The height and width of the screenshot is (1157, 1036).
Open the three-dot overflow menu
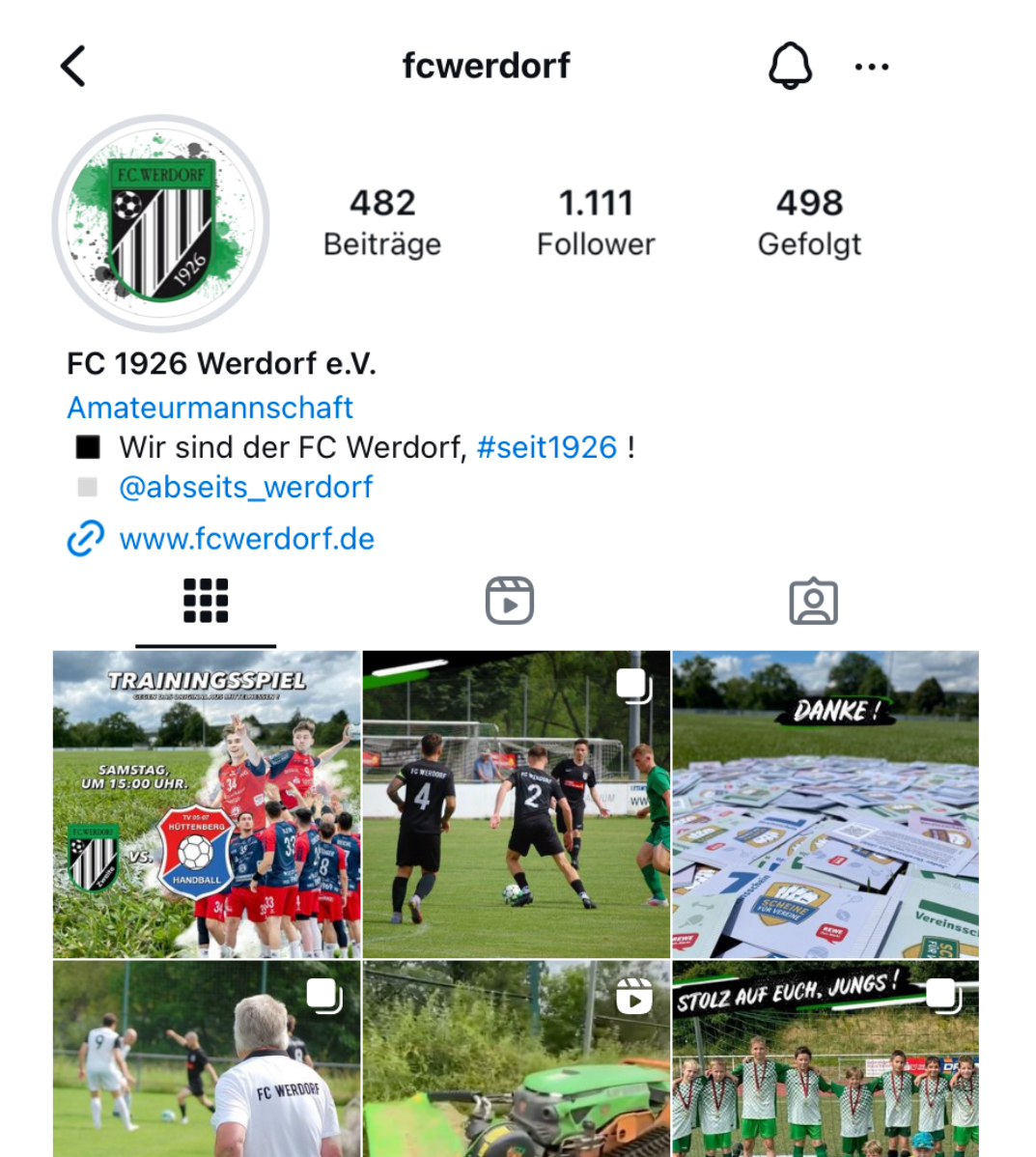[872, 67]
